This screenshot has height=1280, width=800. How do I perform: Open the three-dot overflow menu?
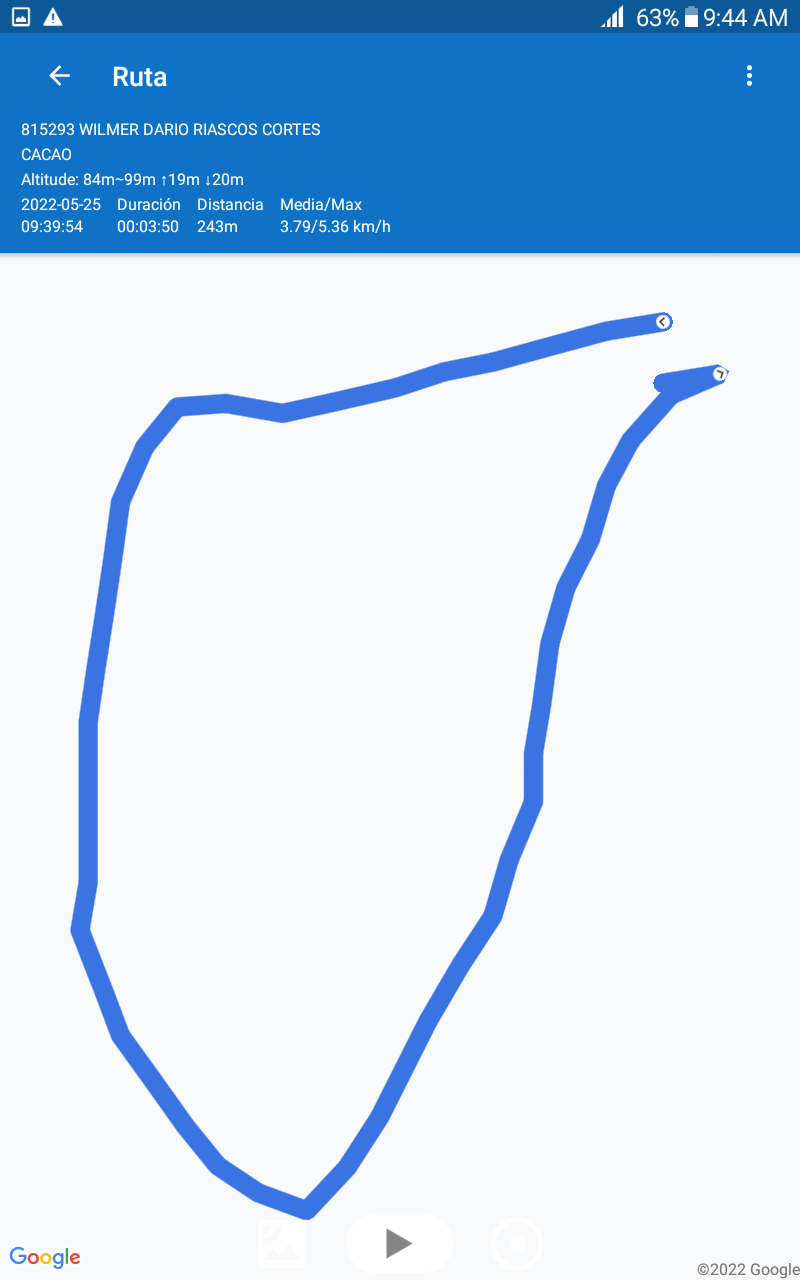[749, 76]
